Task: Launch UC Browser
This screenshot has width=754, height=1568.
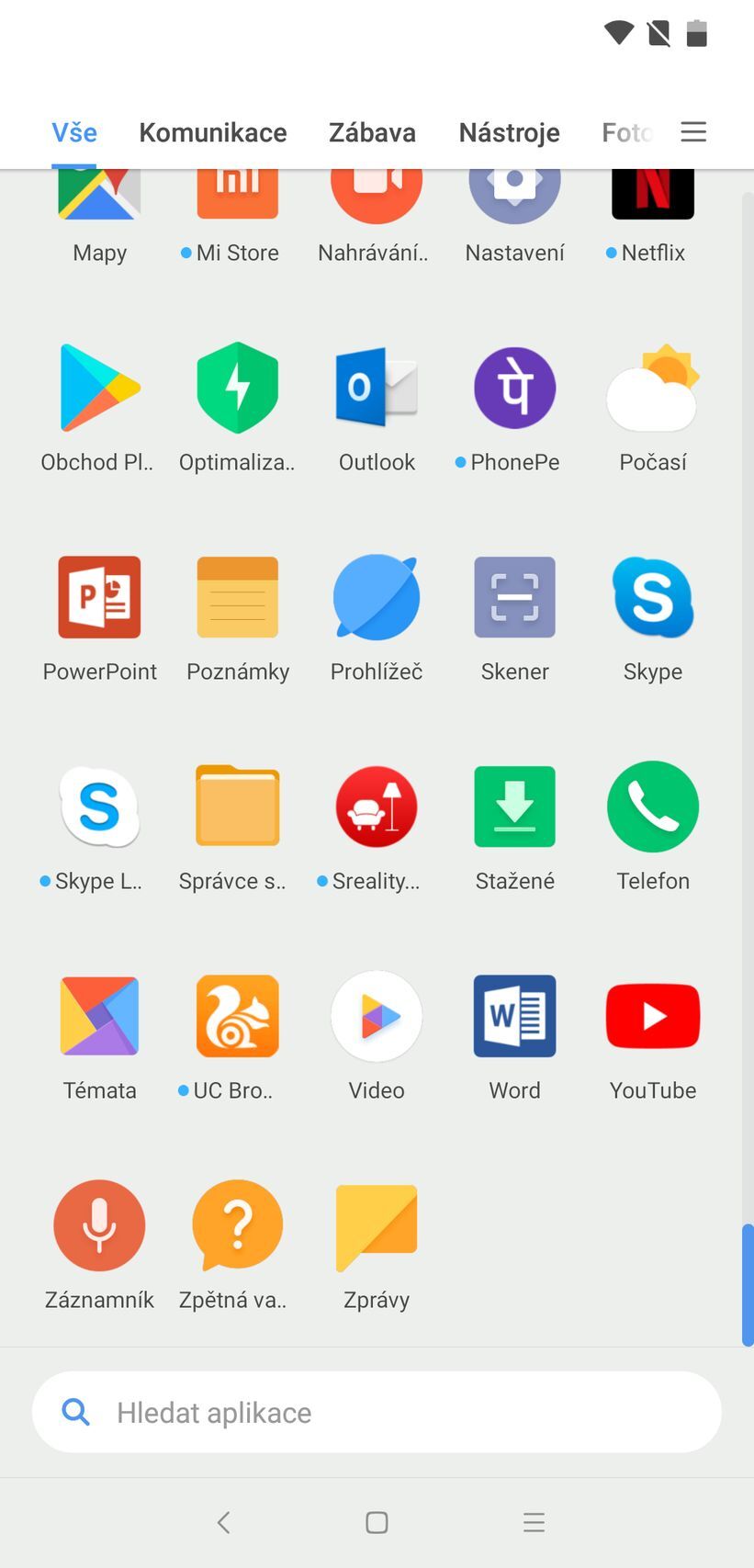Action: (x=238, y=1016)
